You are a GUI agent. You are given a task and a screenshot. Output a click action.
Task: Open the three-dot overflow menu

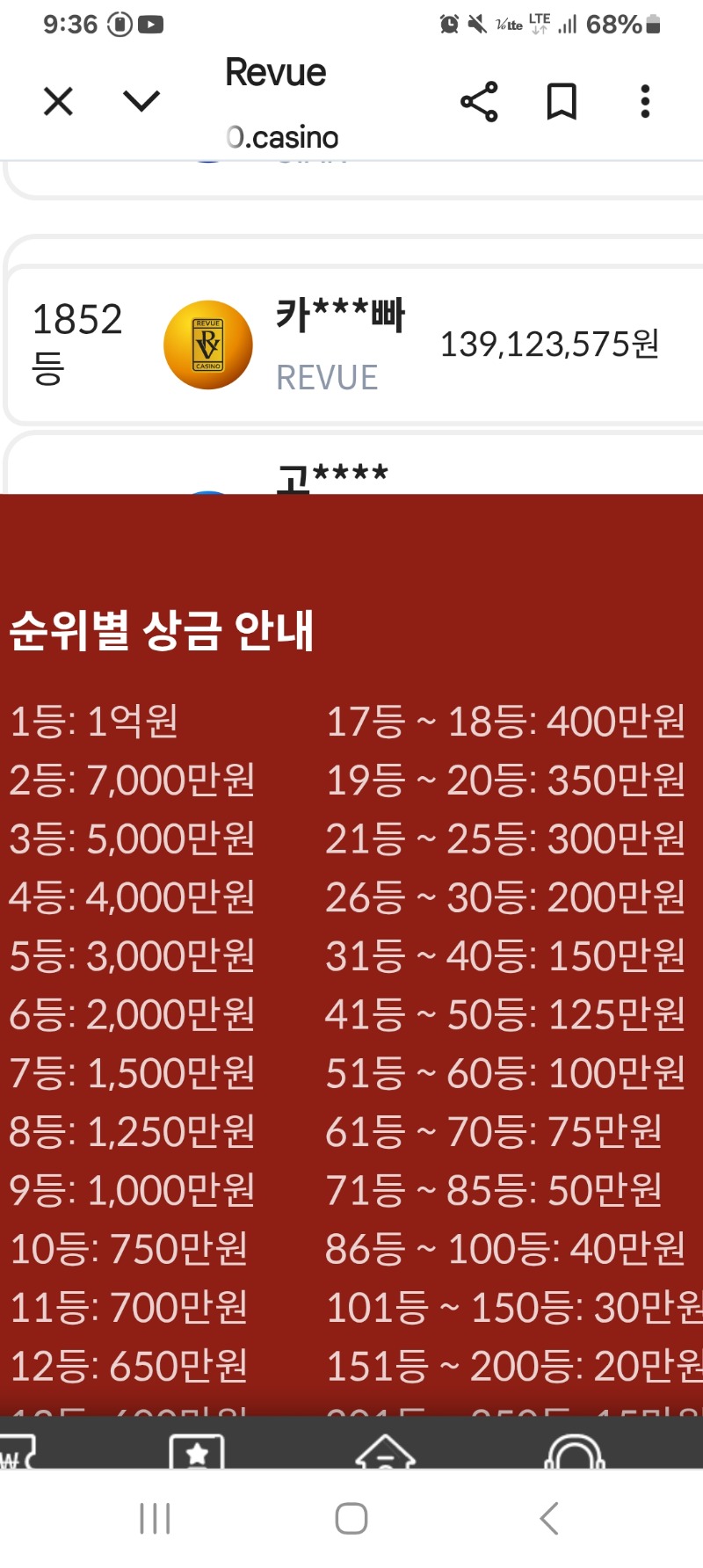click(645, 102)
